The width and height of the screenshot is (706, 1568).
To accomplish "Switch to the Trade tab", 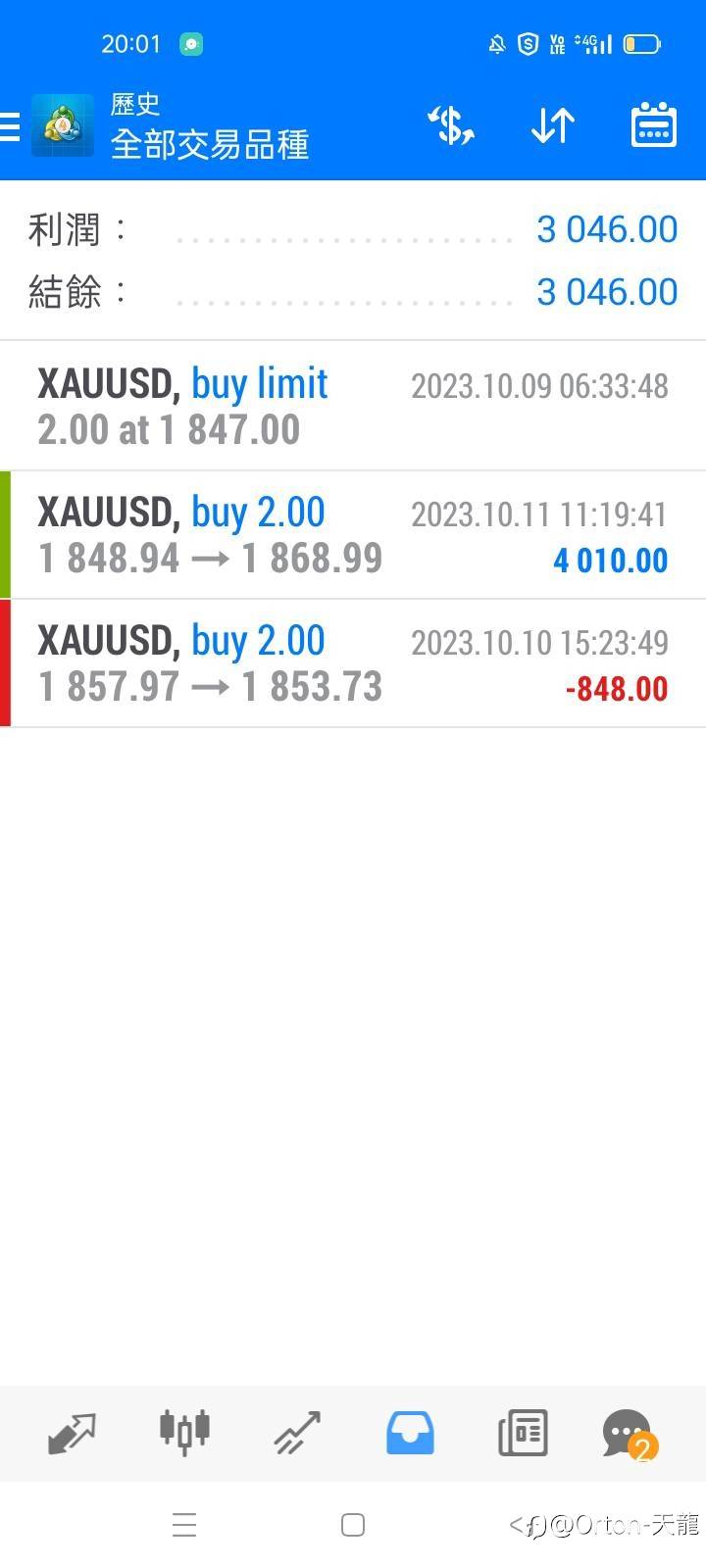I will [297, 1433].
